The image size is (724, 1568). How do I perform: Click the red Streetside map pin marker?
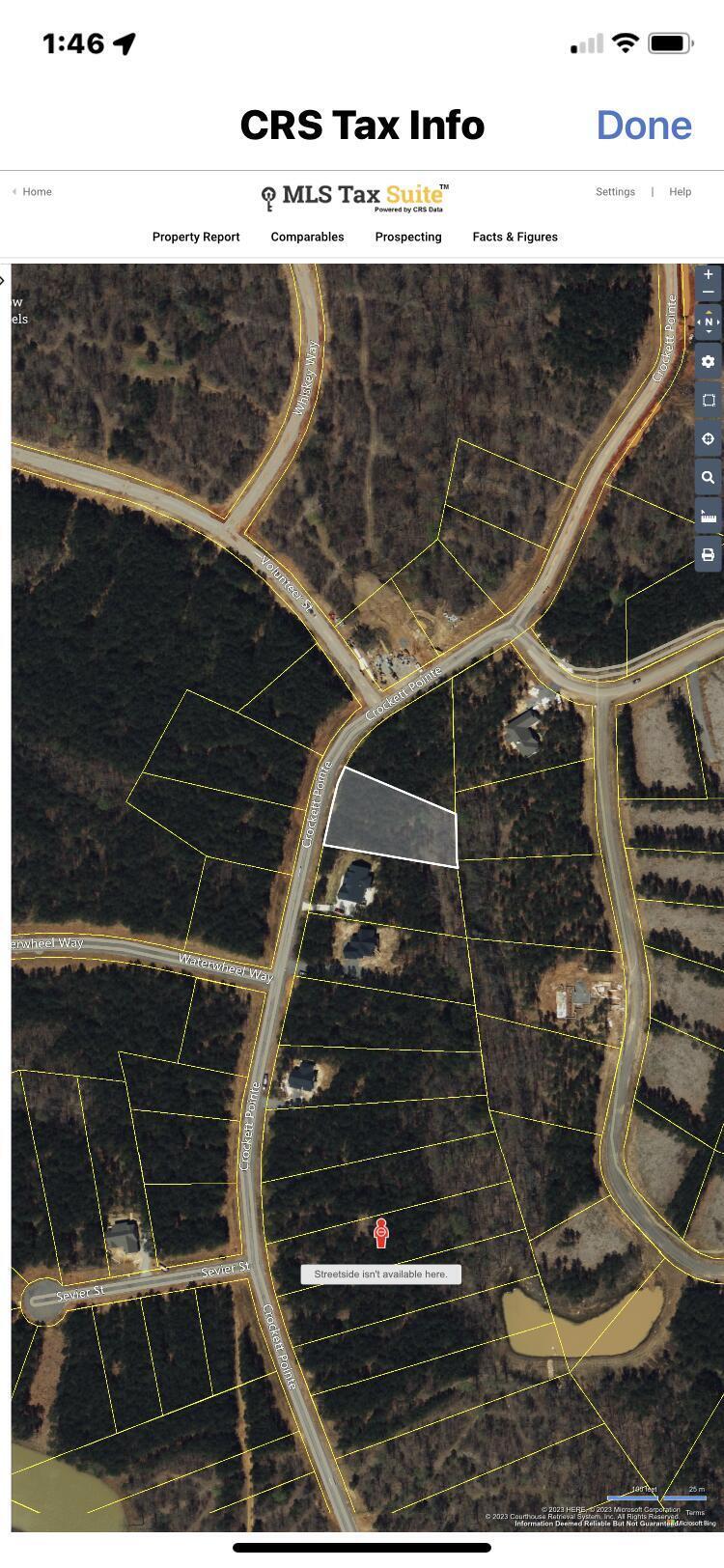point(381,1233)
